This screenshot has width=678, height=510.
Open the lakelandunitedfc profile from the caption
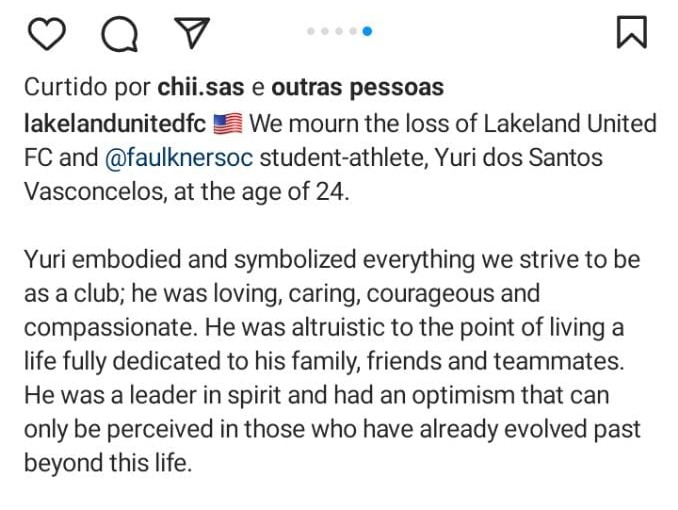coord(114,125)
